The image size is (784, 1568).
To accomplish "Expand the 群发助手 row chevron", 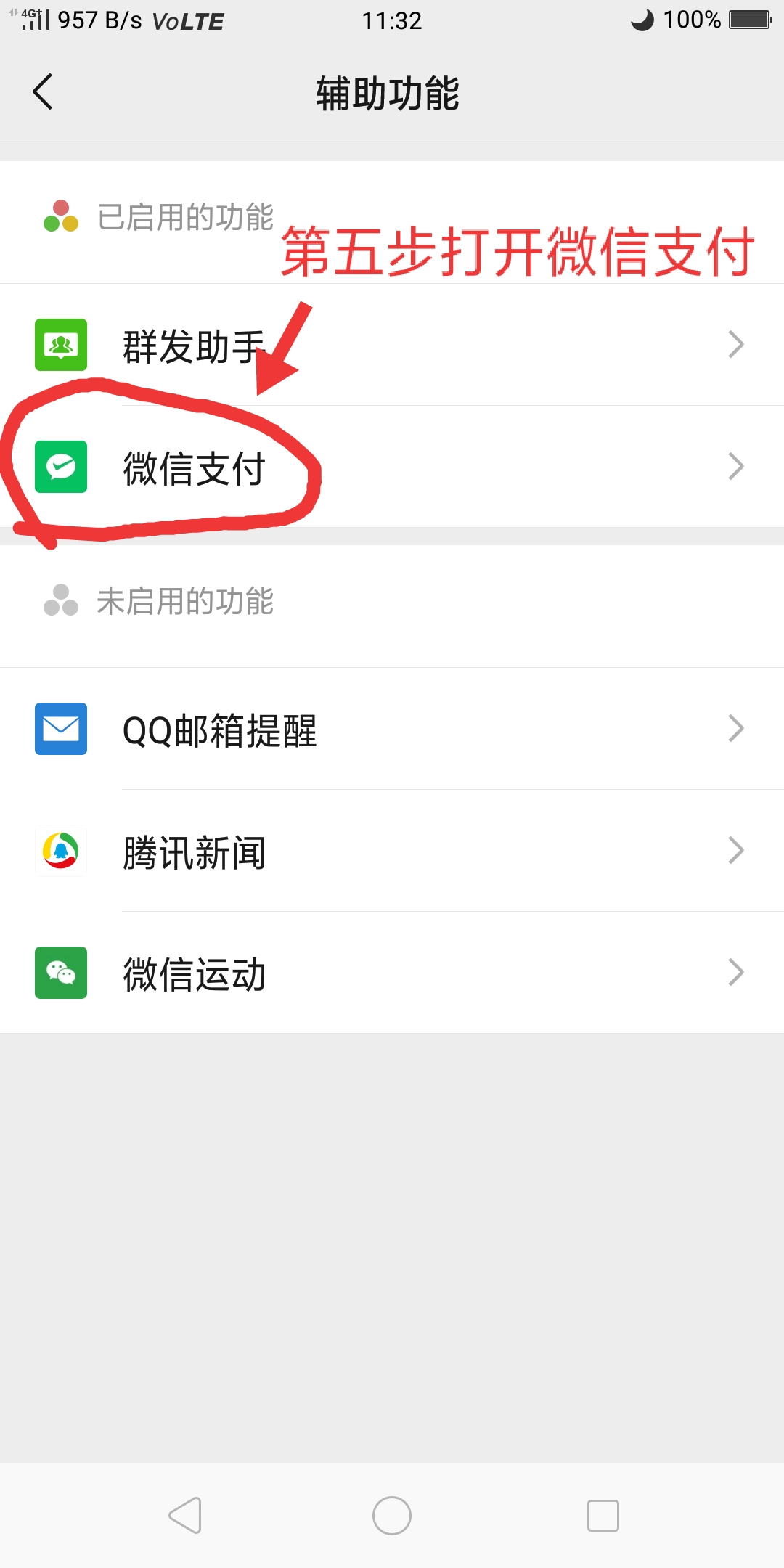I will tap(735, 346).
